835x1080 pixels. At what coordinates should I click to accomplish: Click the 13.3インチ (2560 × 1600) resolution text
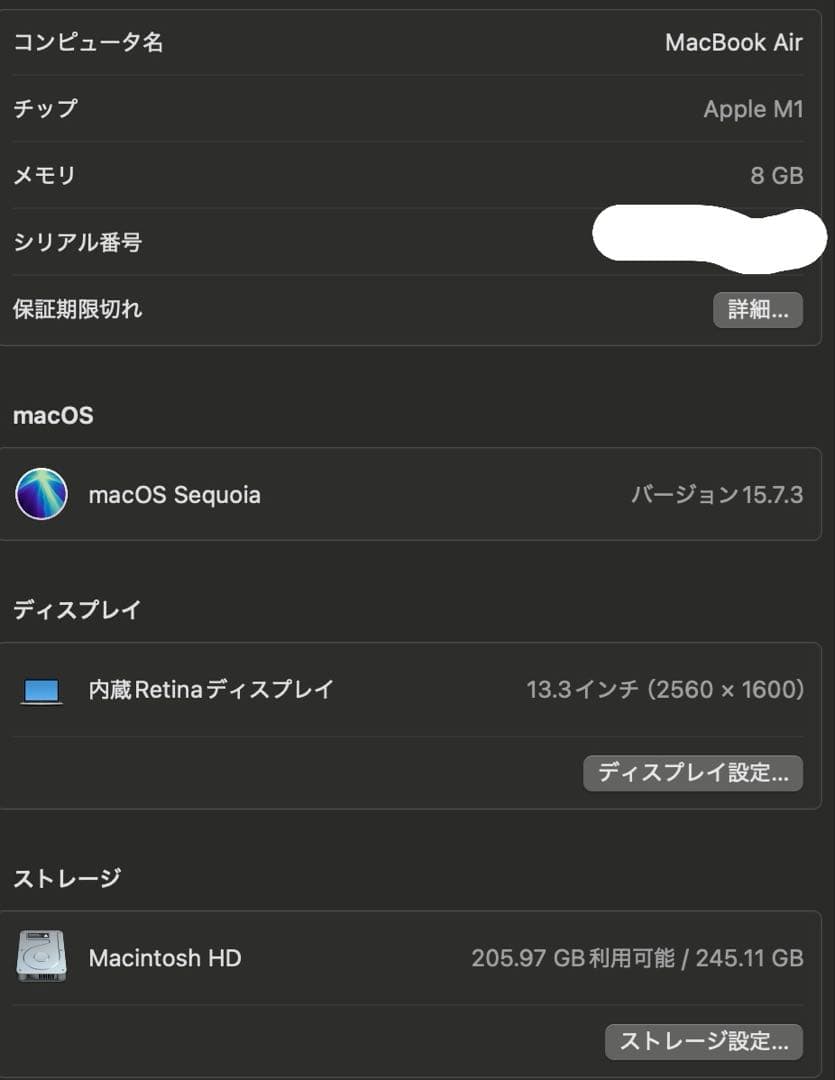coord(667,689)
